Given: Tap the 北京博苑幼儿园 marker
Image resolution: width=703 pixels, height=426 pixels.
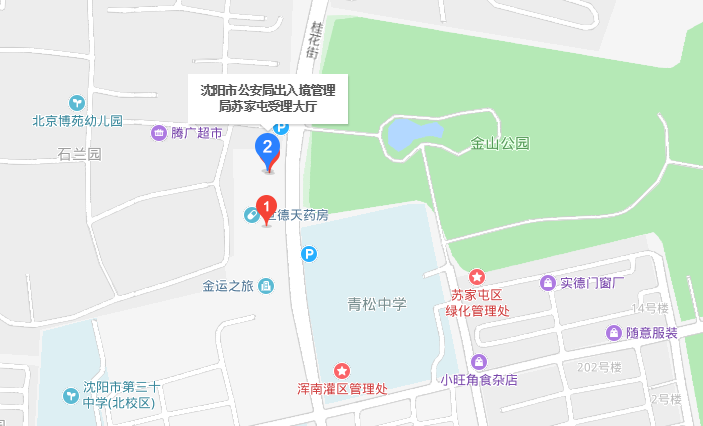Looking at the screenshot, I should pyautogui.click(x=77, y=102).
